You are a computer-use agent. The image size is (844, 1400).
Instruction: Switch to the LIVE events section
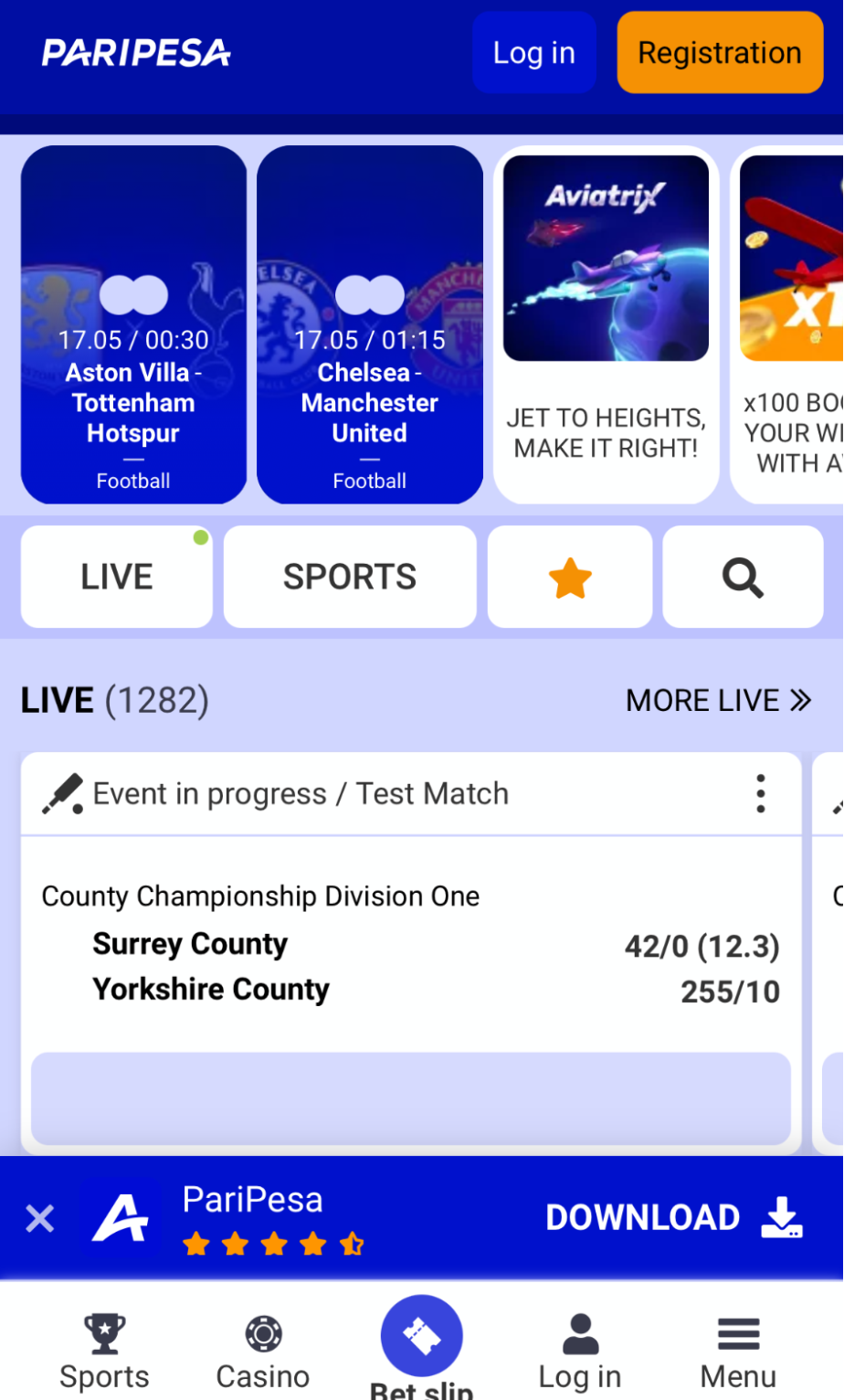117,577
